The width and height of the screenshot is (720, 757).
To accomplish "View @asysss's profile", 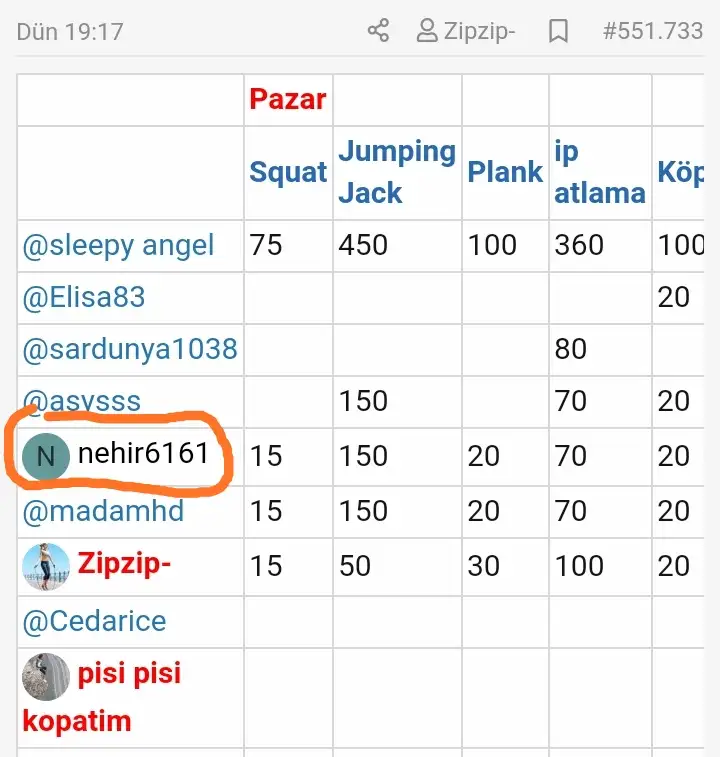I will pos(82,401).
